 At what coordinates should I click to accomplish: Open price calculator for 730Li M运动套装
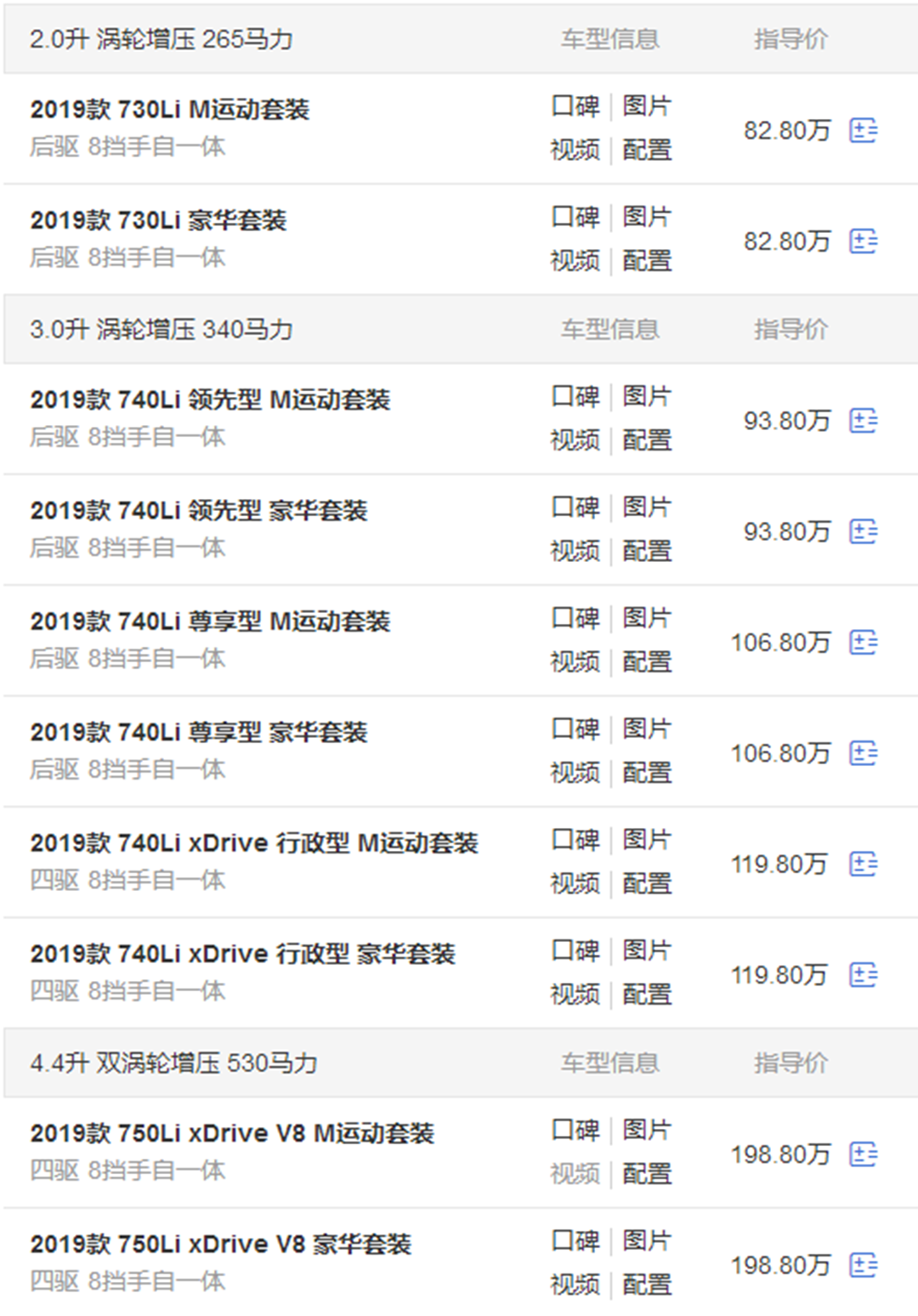click(x=863, y=131)
